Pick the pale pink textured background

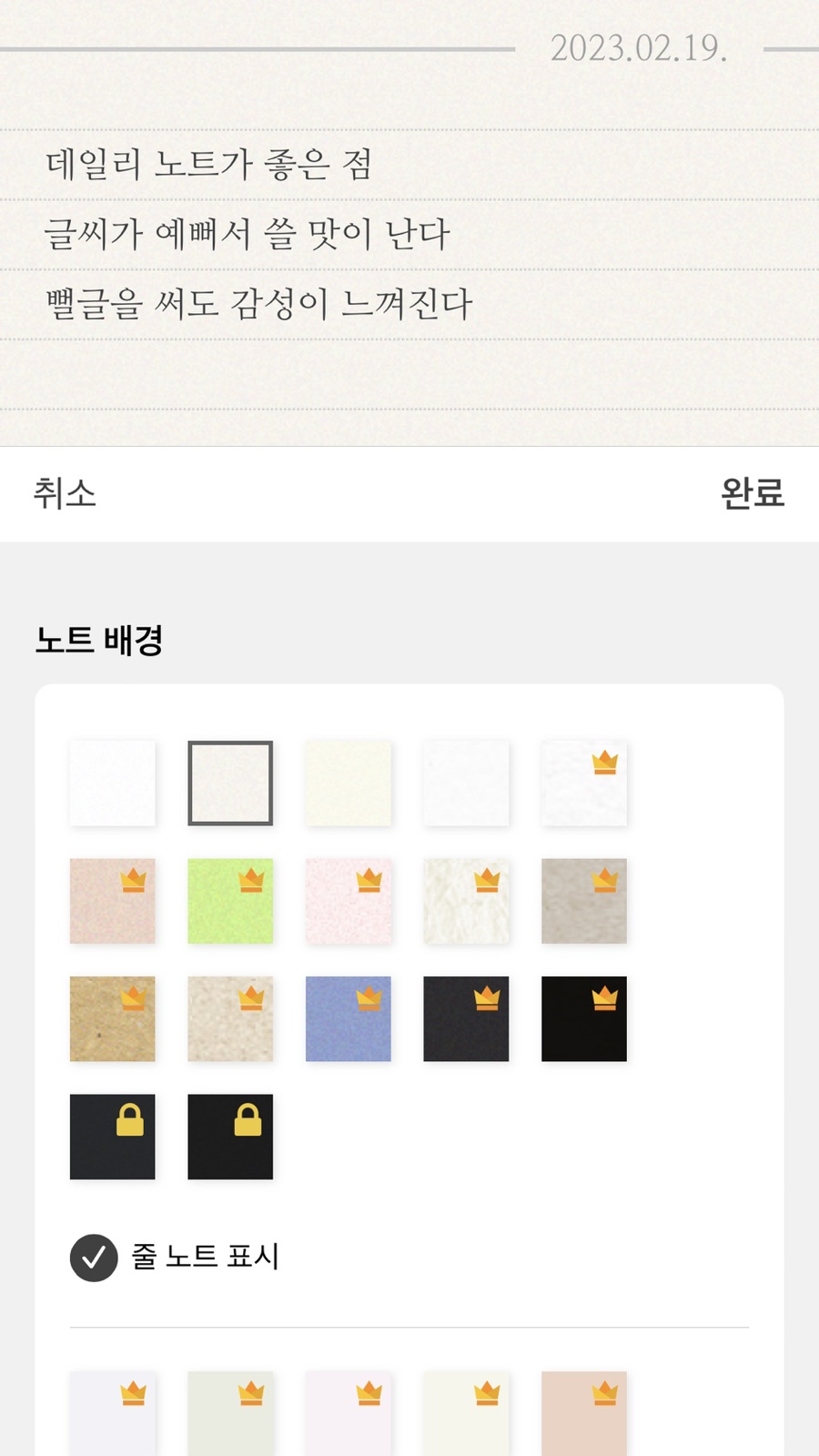tap(349, 901)
